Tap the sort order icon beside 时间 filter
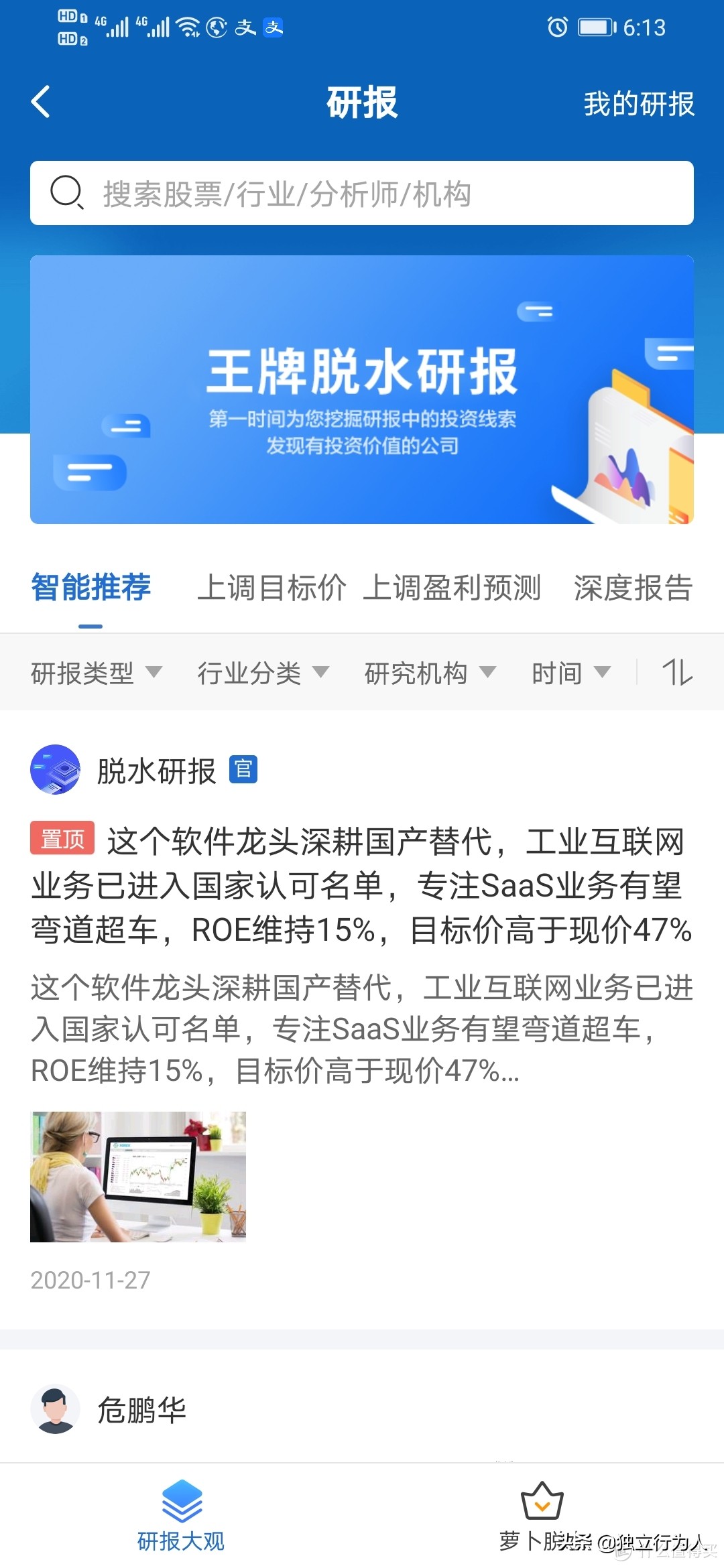 tap(678, 673)
